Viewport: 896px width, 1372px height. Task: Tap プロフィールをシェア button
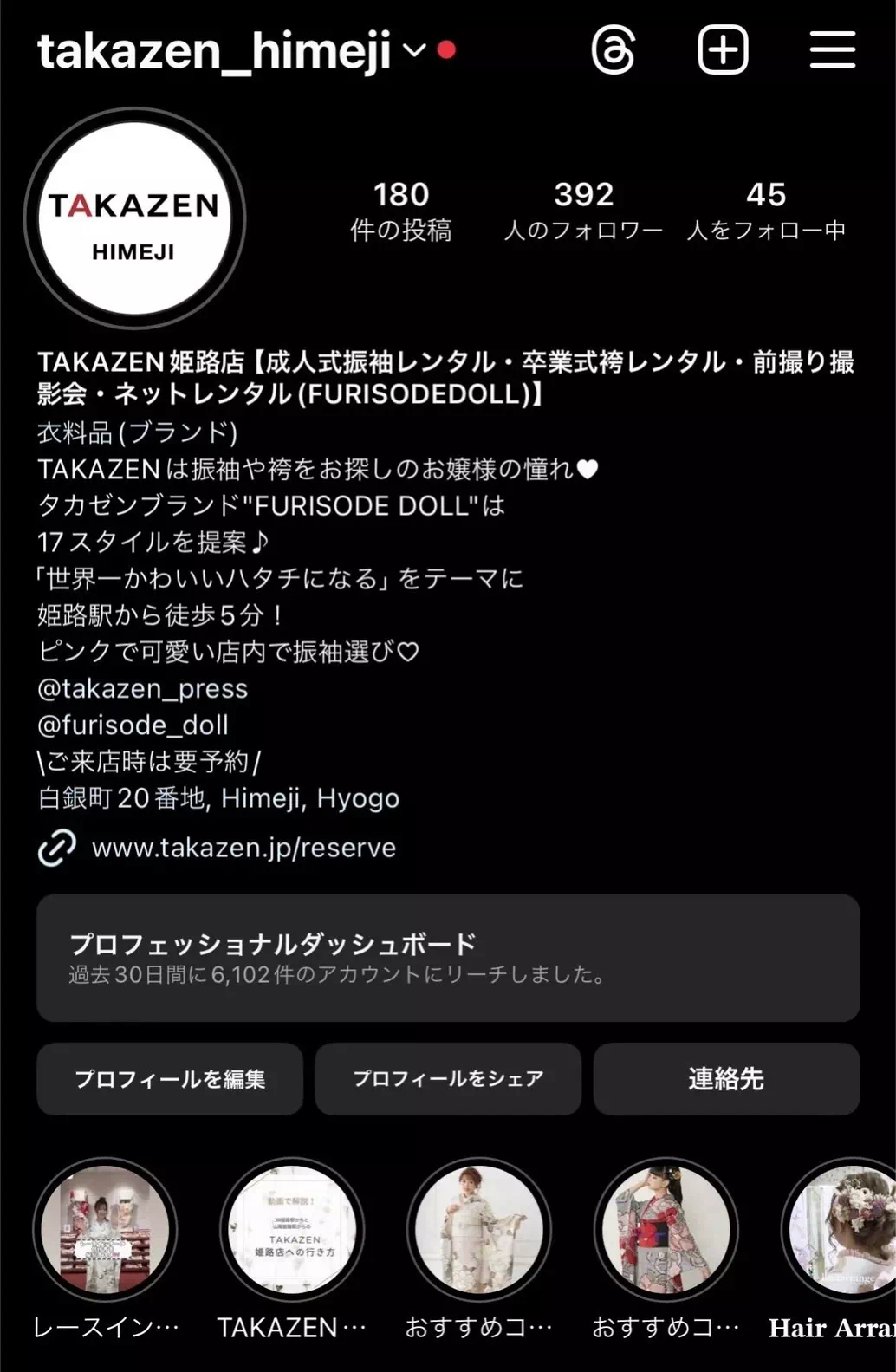448,1078
